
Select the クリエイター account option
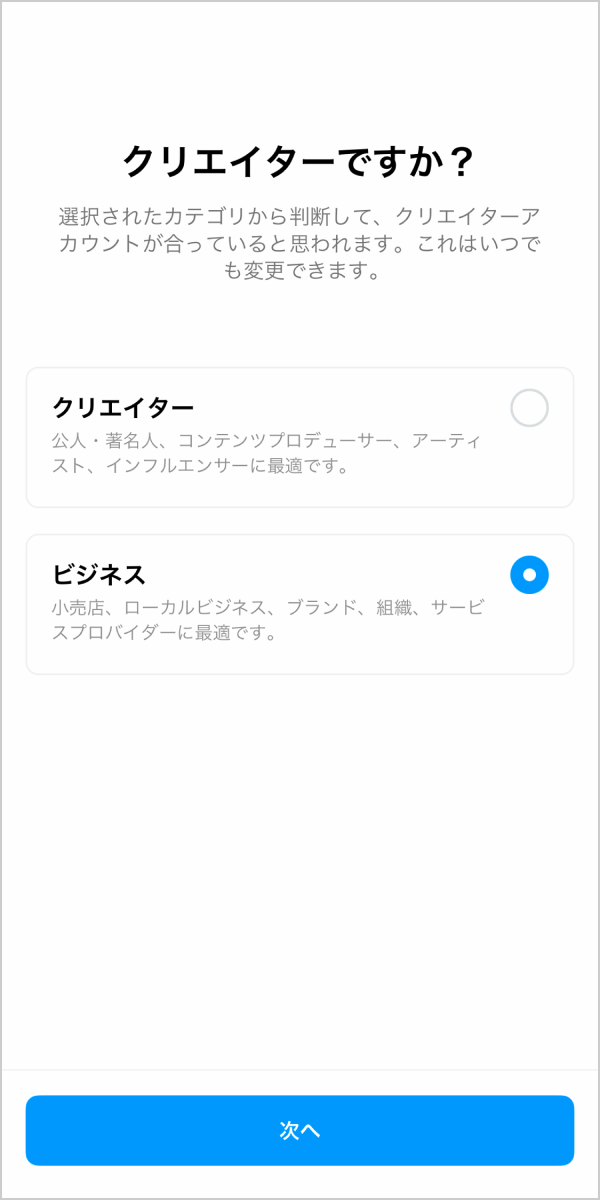click(529, 408)
